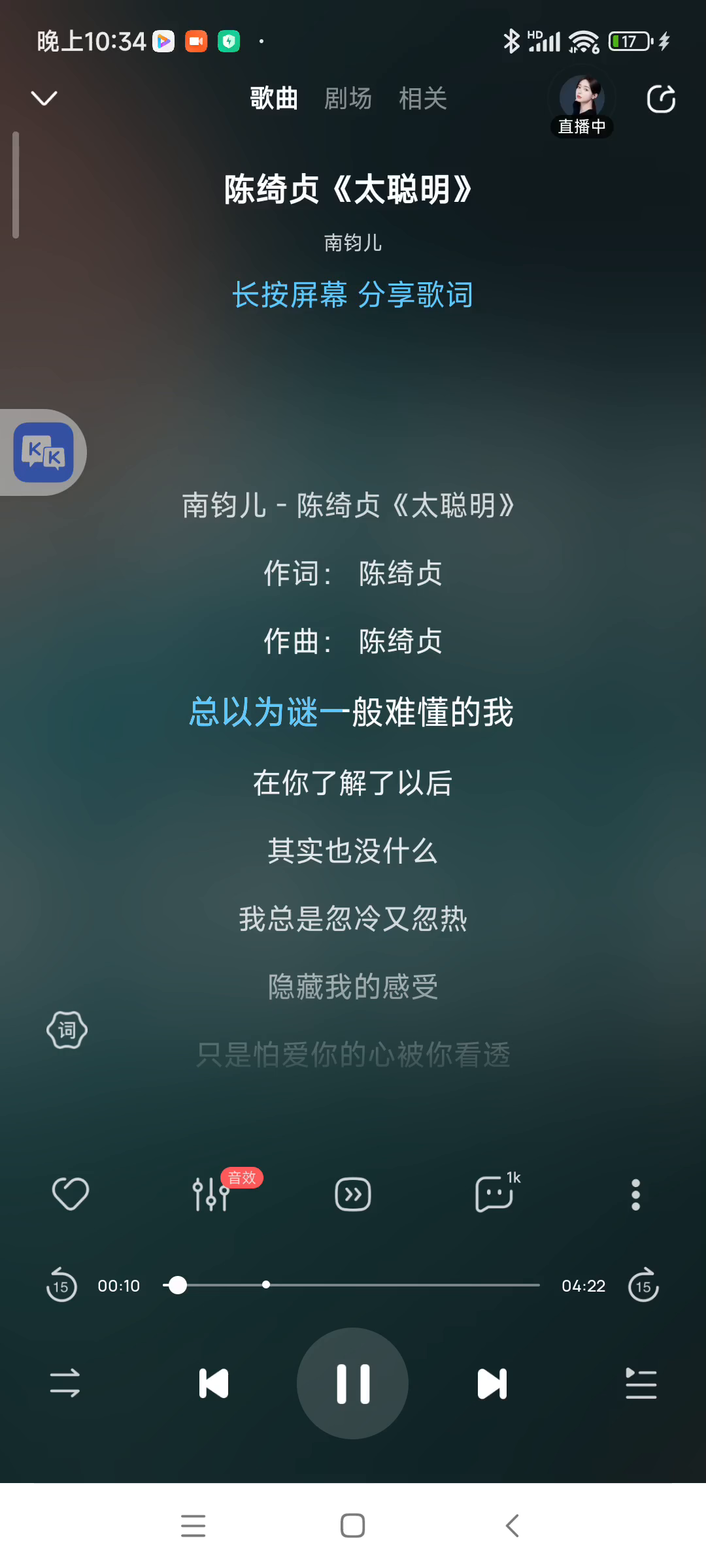Screen dimensions: 706x1568
Task: Play the previous track
Action: [214, 1383]
